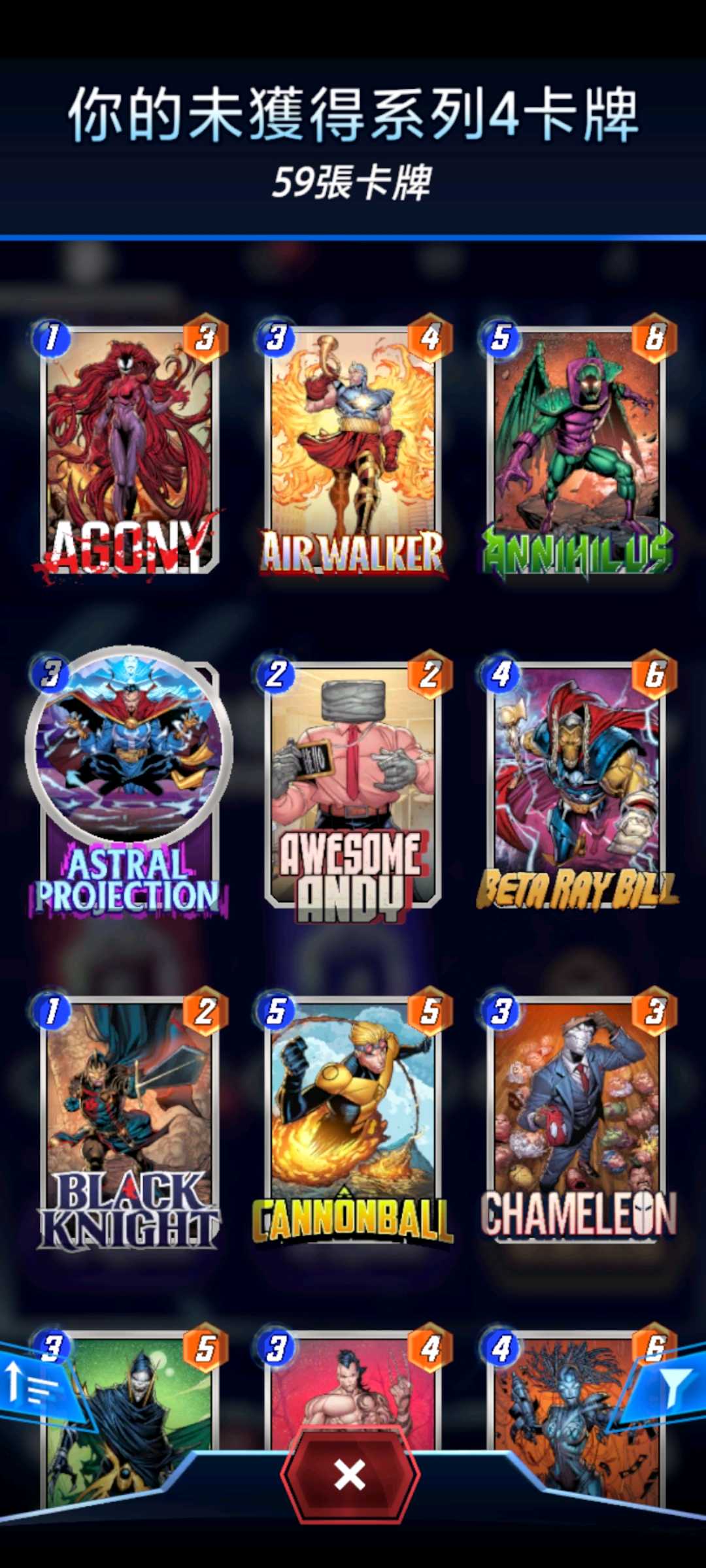This screenshot has height=1568, width=706.
Task: Inspect the Beta Ray Bill card
Action: [578, 784]
